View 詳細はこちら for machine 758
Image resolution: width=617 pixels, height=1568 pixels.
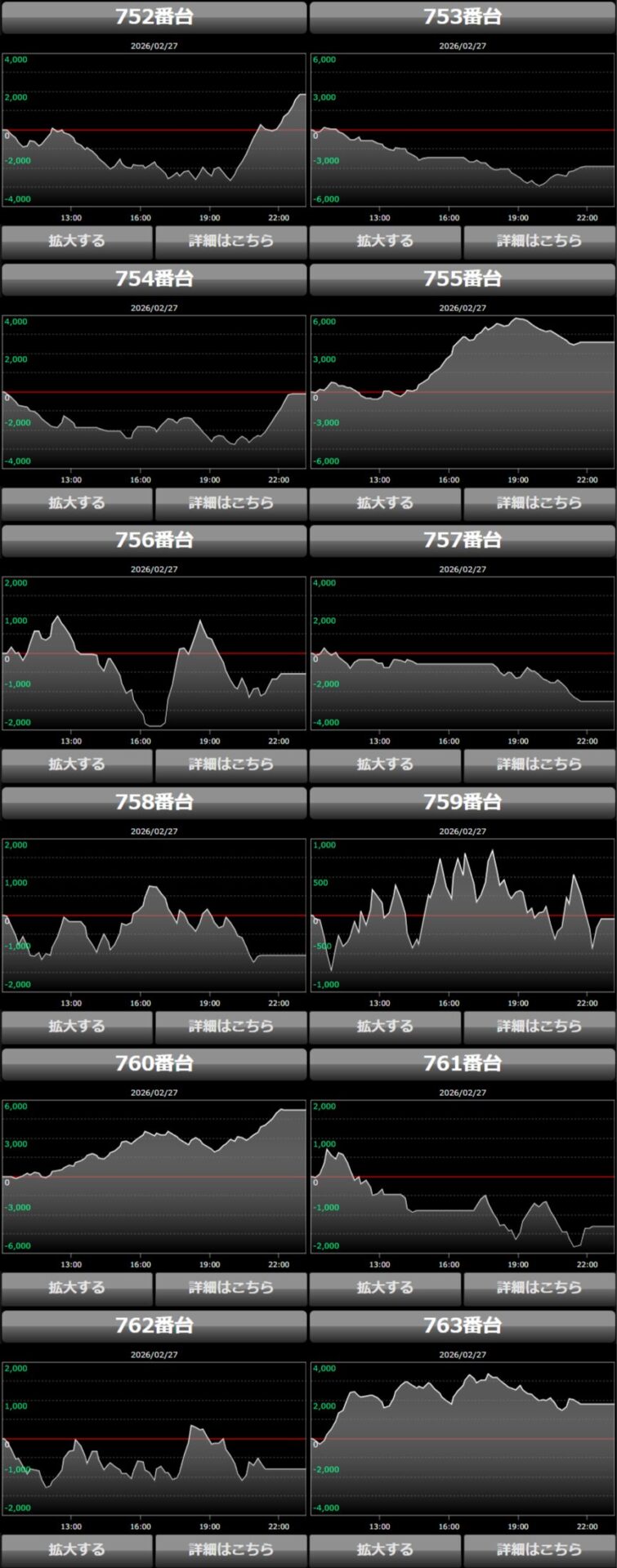(231, 1027)
